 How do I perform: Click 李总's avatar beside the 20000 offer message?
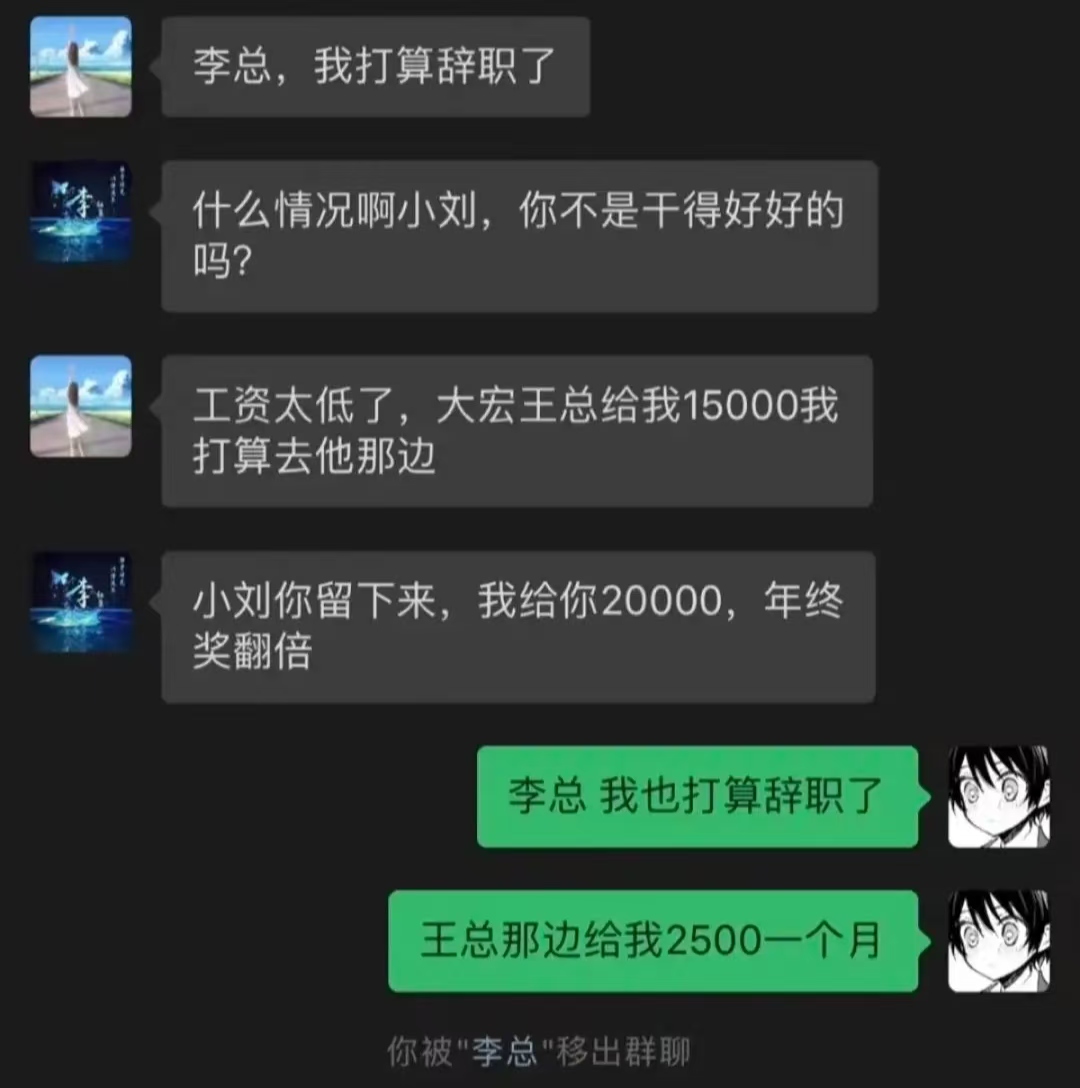pos(80,601)
